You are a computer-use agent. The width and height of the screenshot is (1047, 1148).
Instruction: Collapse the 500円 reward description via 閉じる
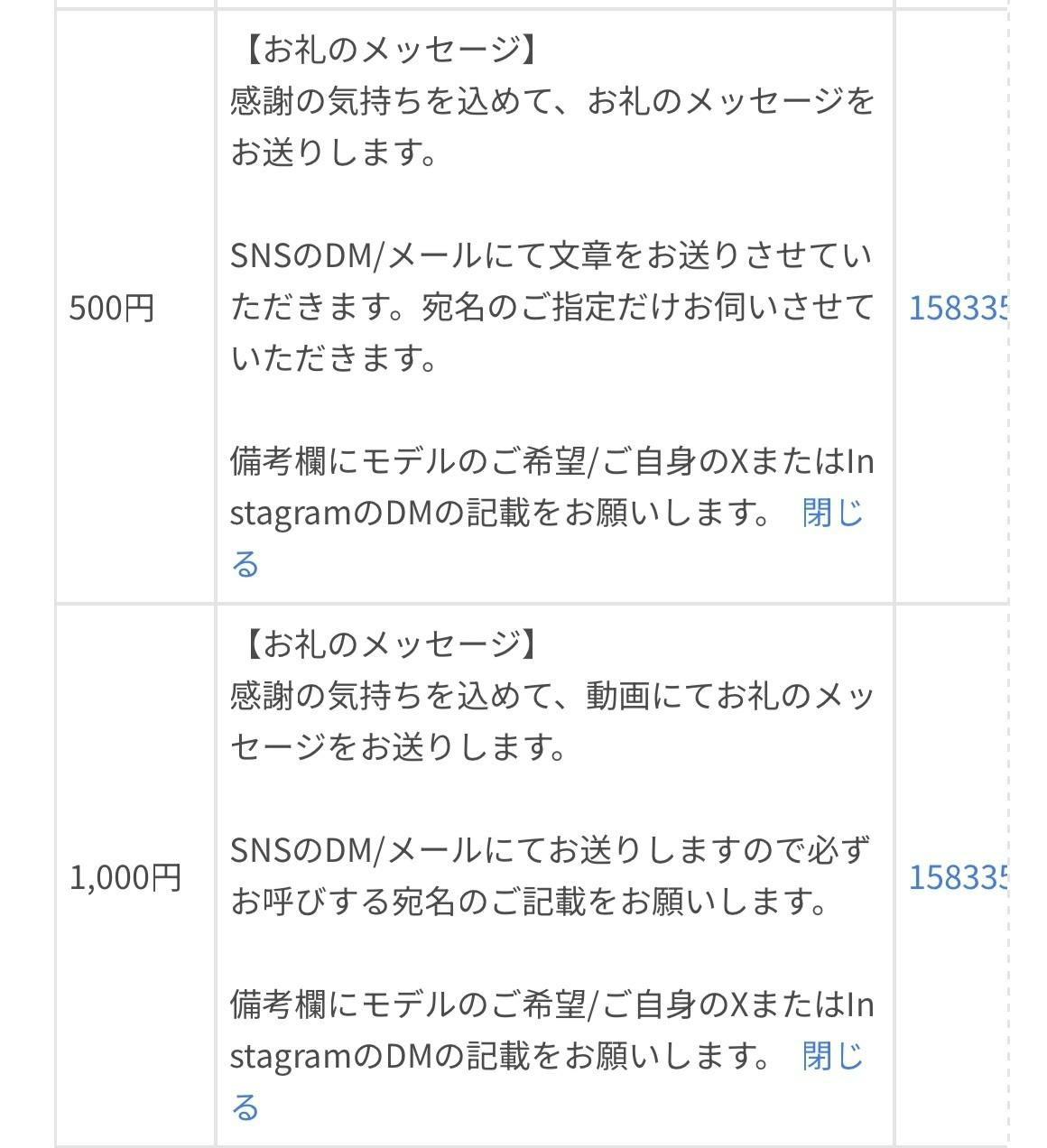click(831, 514)
